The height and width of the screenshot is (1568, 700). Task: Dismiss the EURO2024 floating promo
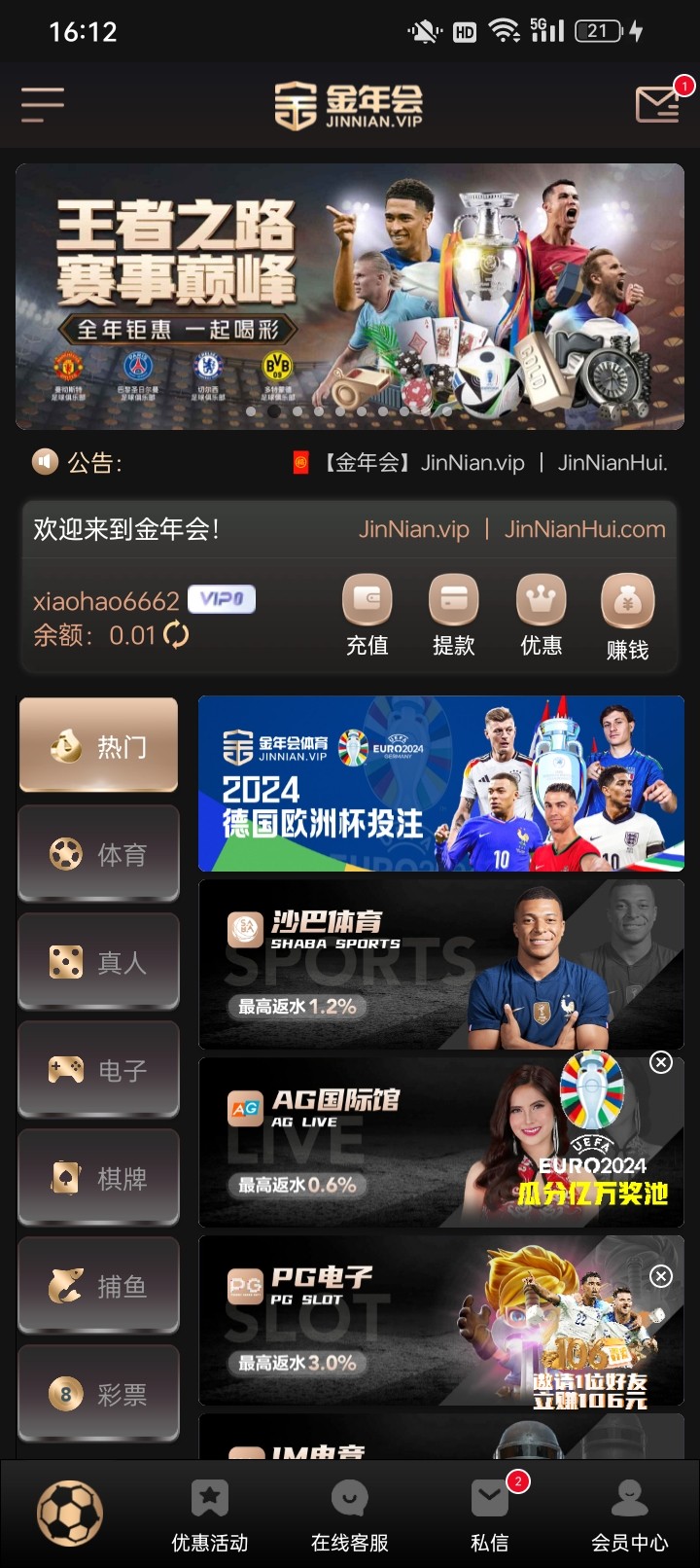[x=661, y=1062]
